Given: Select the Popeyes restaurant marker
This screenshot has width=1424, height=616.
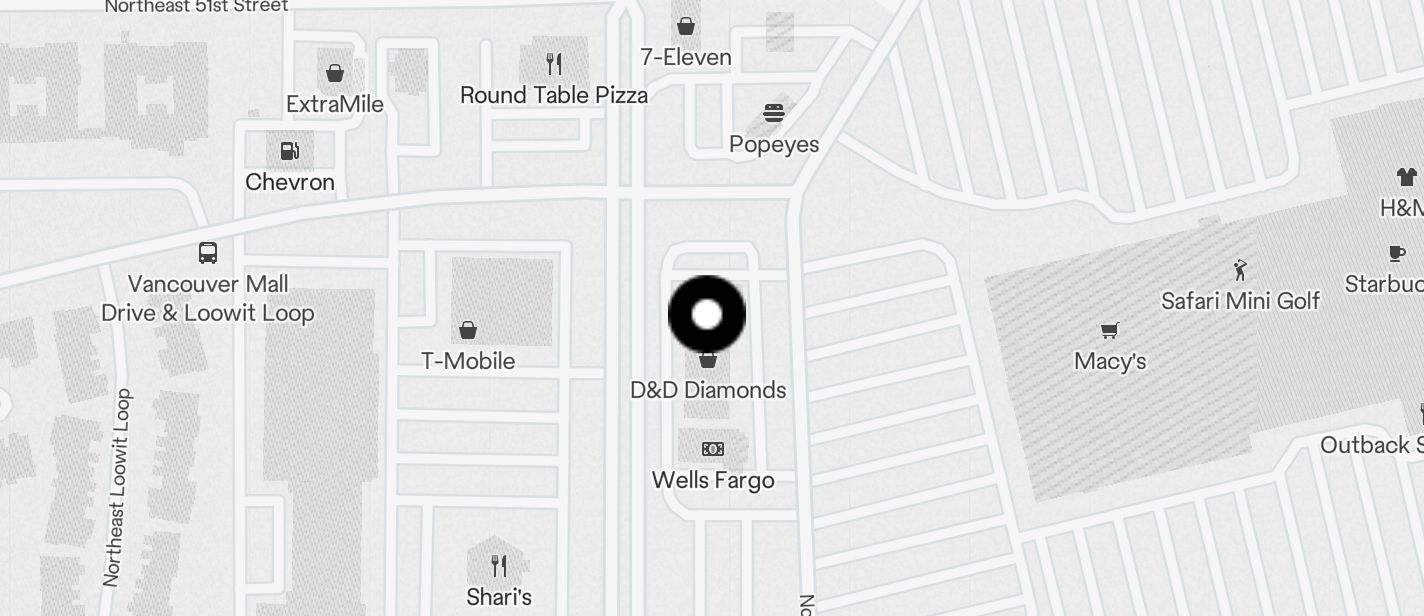Looking at the screenshot, I should click(x=773, y=113).
